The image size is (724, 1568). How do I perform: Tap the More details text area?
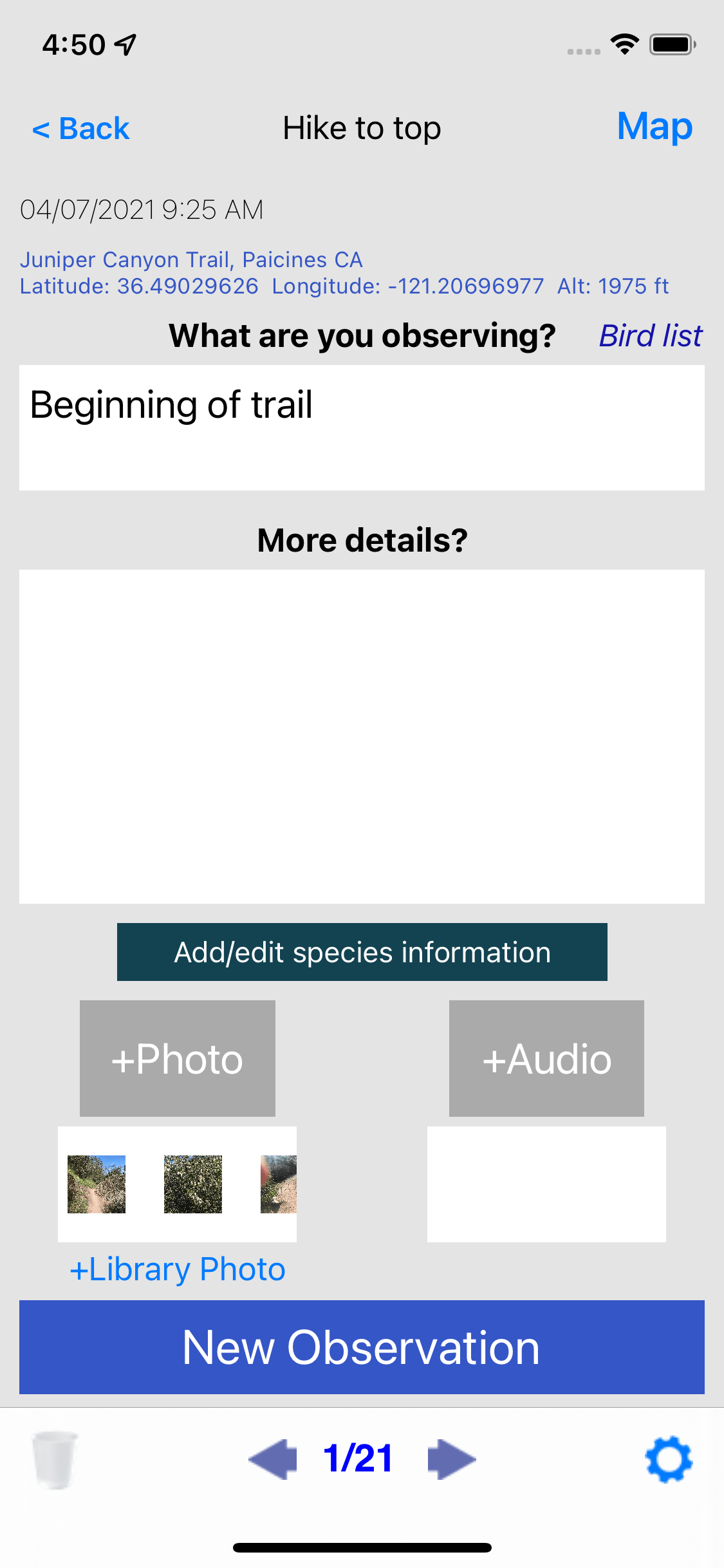point(362,736)
